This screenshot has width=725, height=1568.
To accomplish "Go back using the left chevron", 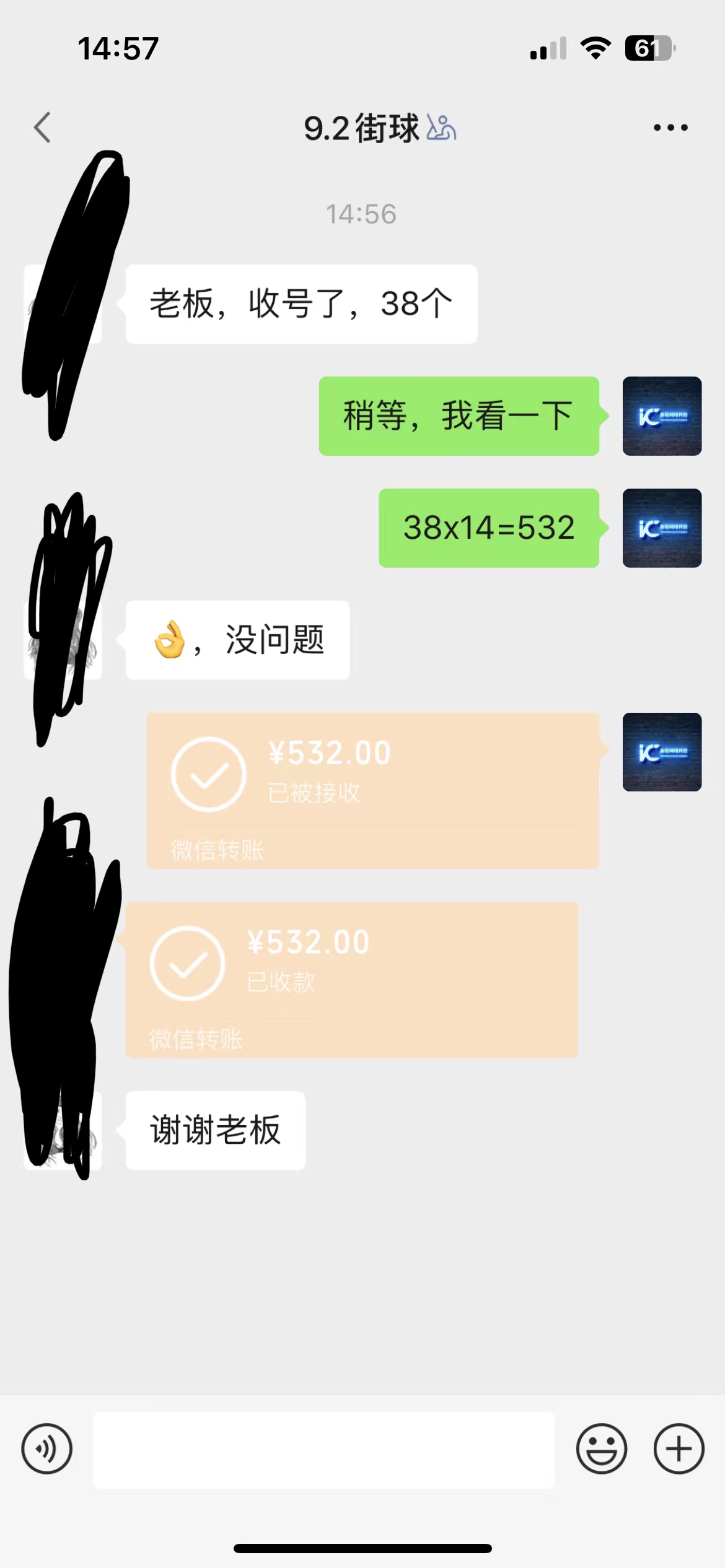I will [x=42, y=126].
